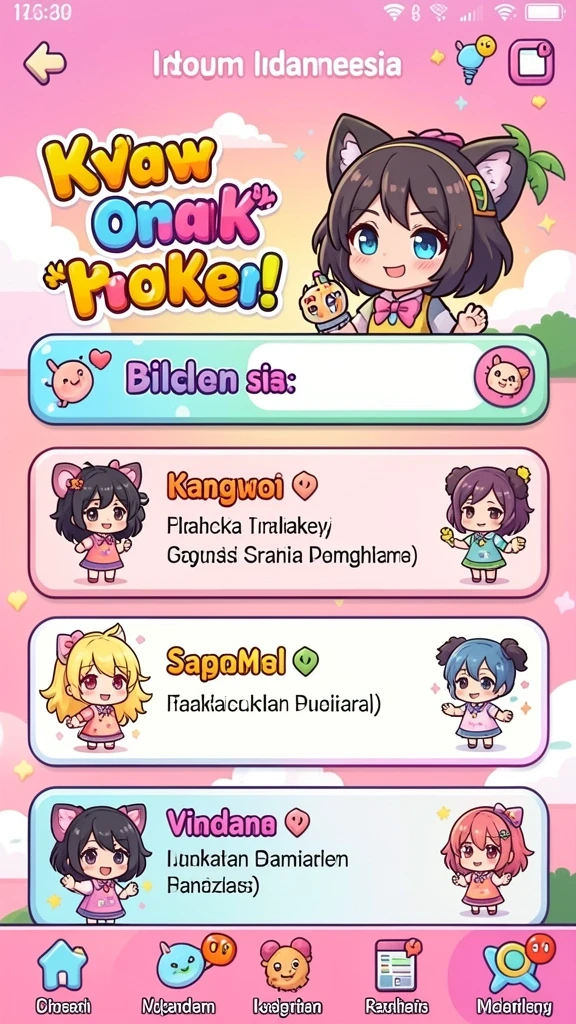Viewport: 576px width, 1024px height.
Task: Open the square window icon top right
Action: click(x=531, y=62)
